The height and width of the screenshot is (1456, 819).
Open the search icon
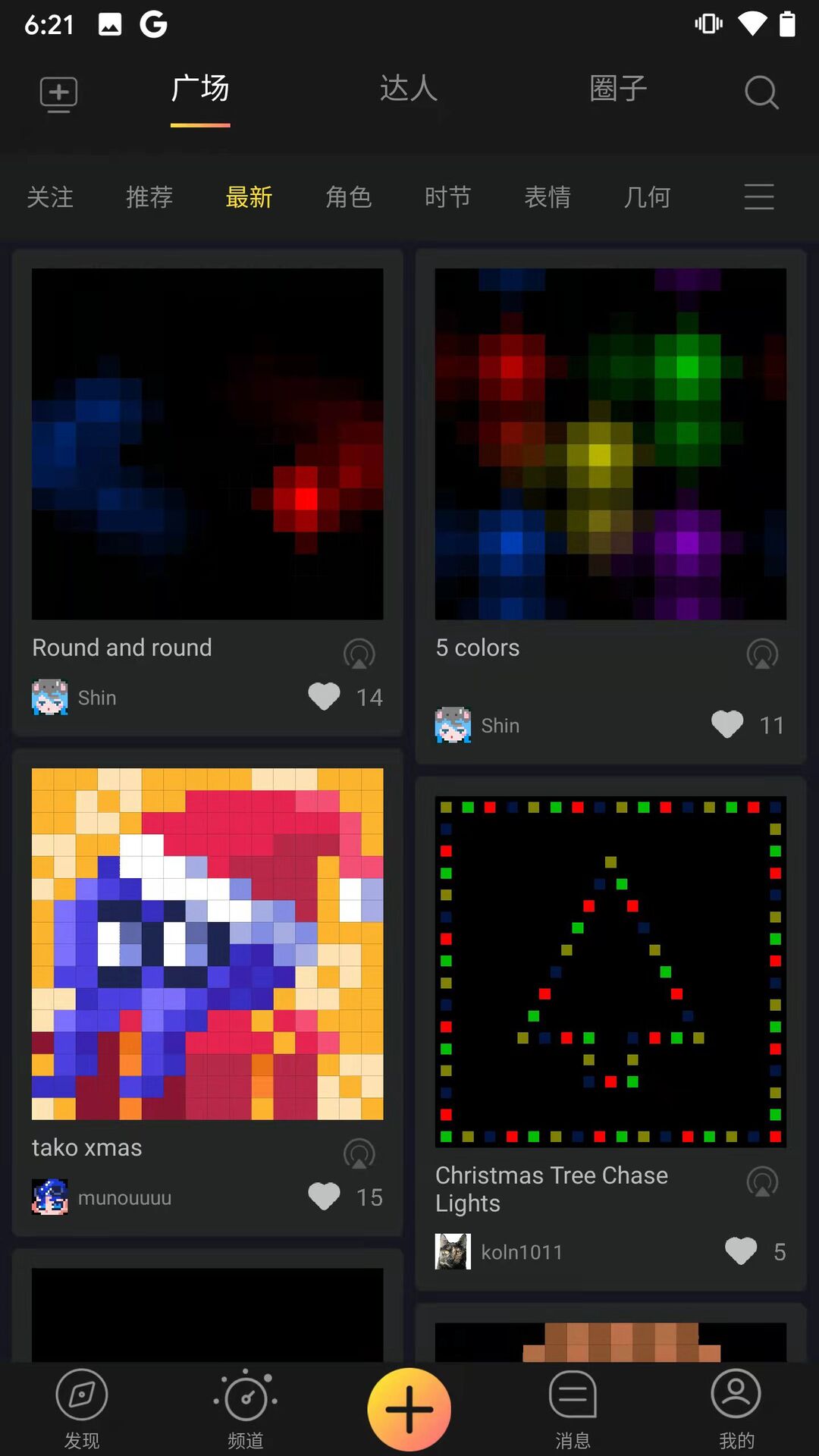(x=761, y=93)
